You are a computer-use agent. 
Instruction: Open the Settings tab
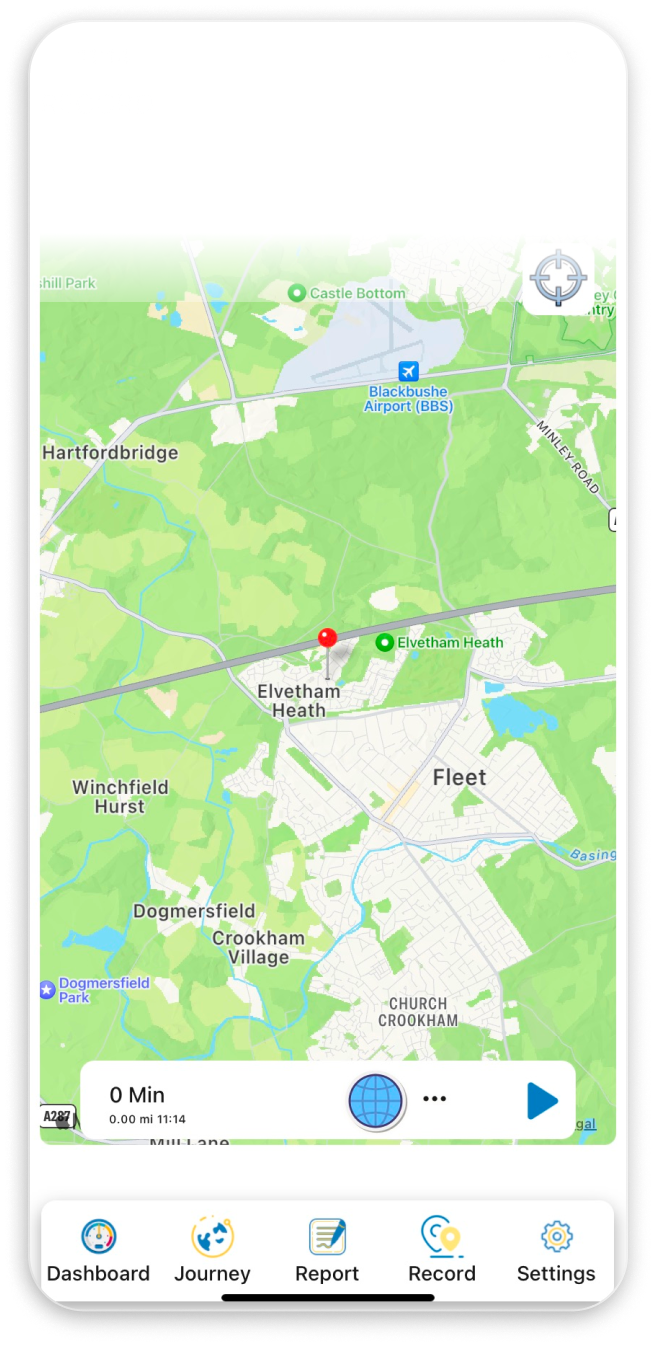point(556,1251)
